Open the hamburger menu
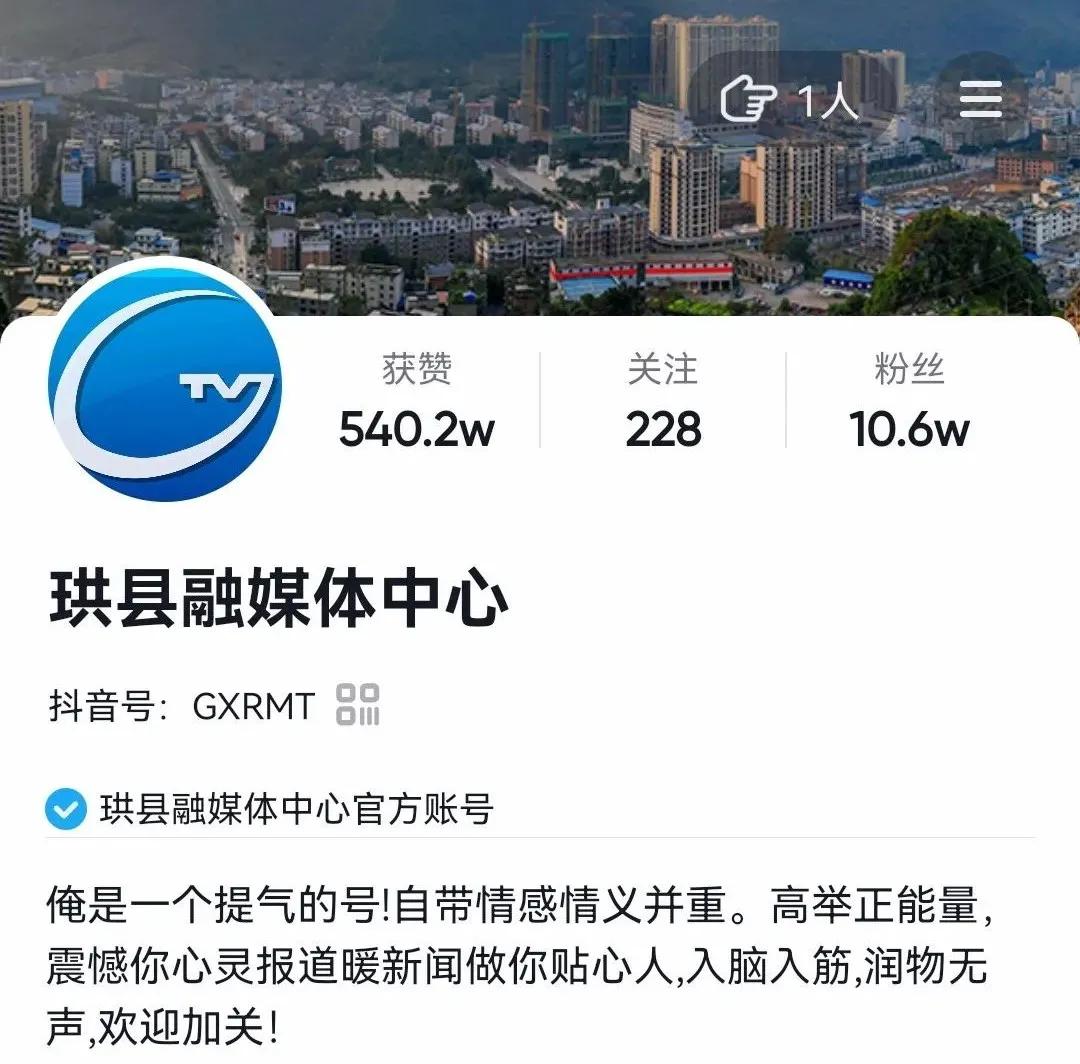 [980, 99]
